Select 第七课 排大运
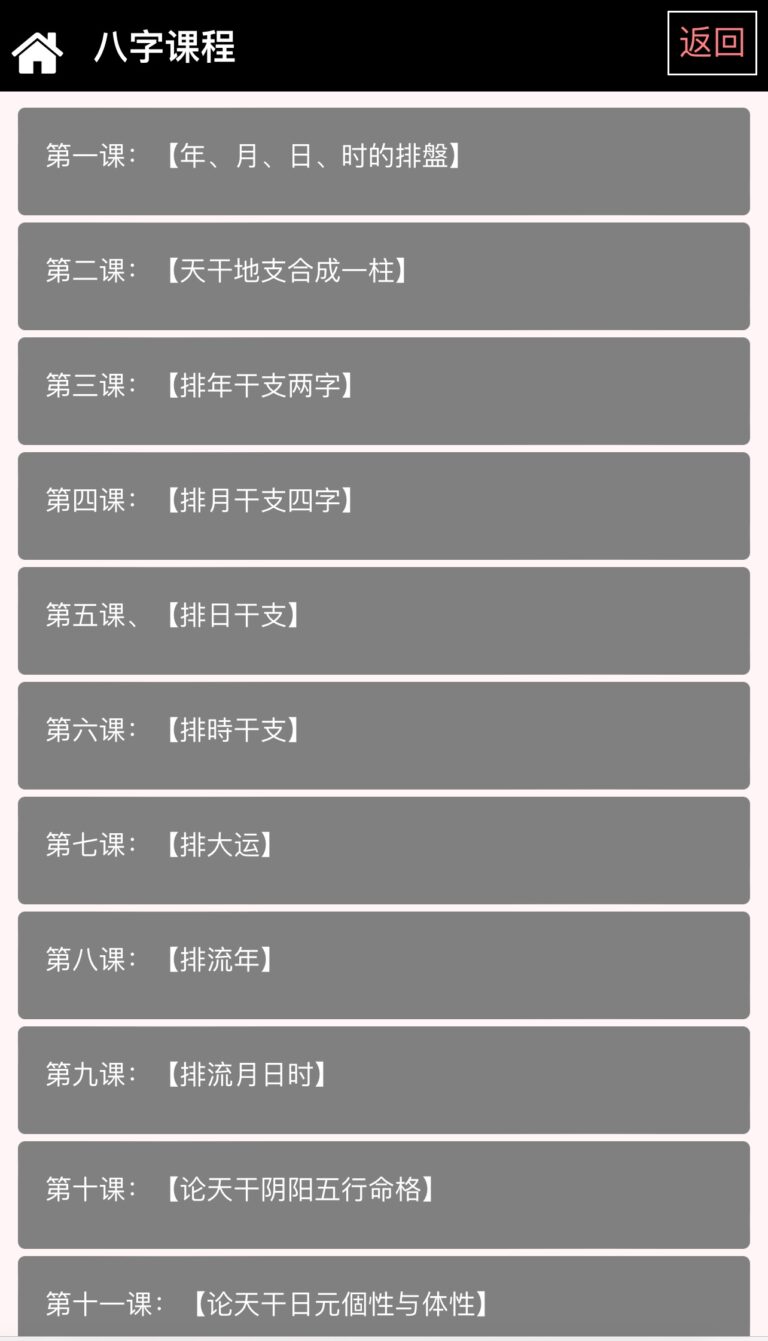768x1341 pixels. point(384,850)
